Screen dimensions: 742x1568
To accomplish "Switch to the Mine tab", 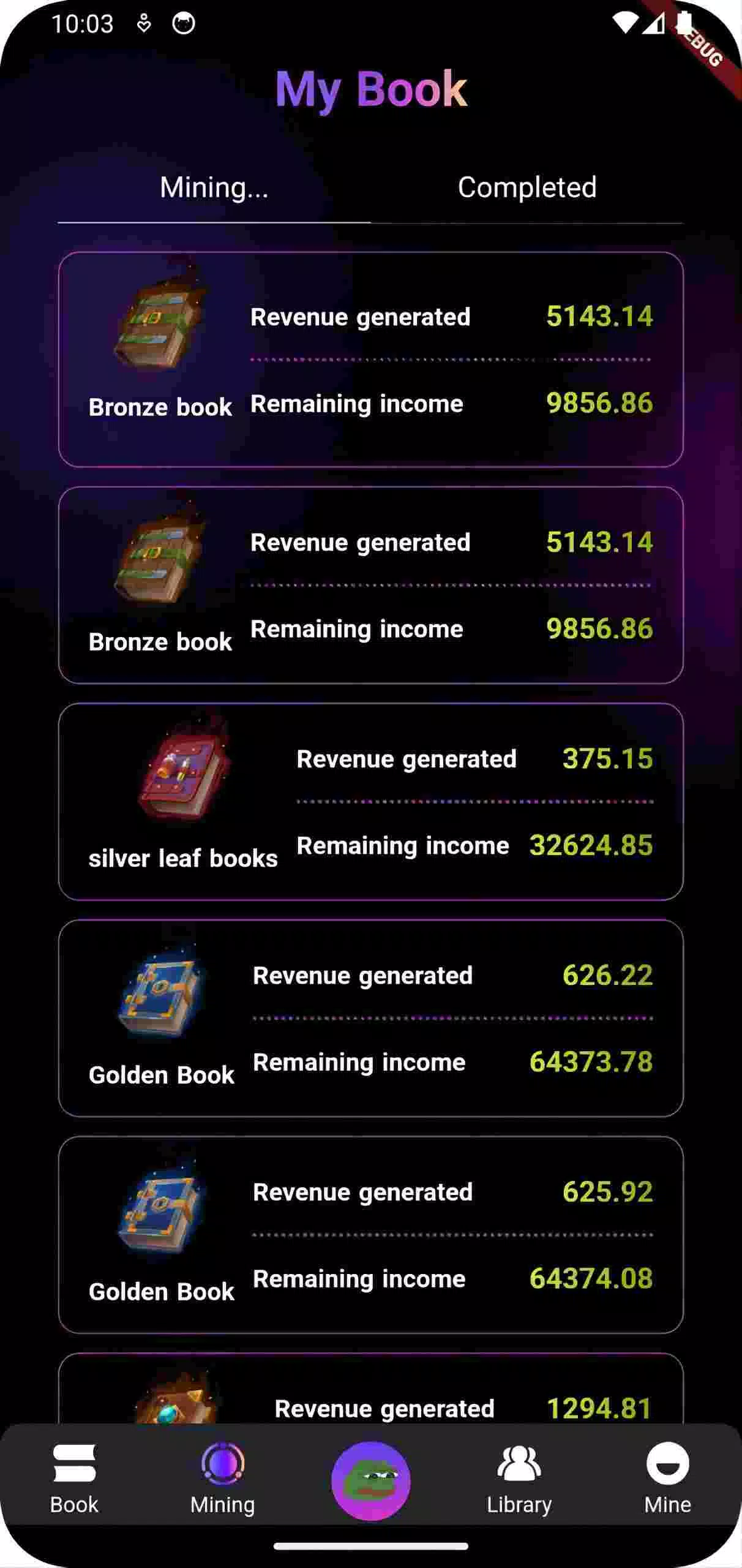I will point(667,1477).
